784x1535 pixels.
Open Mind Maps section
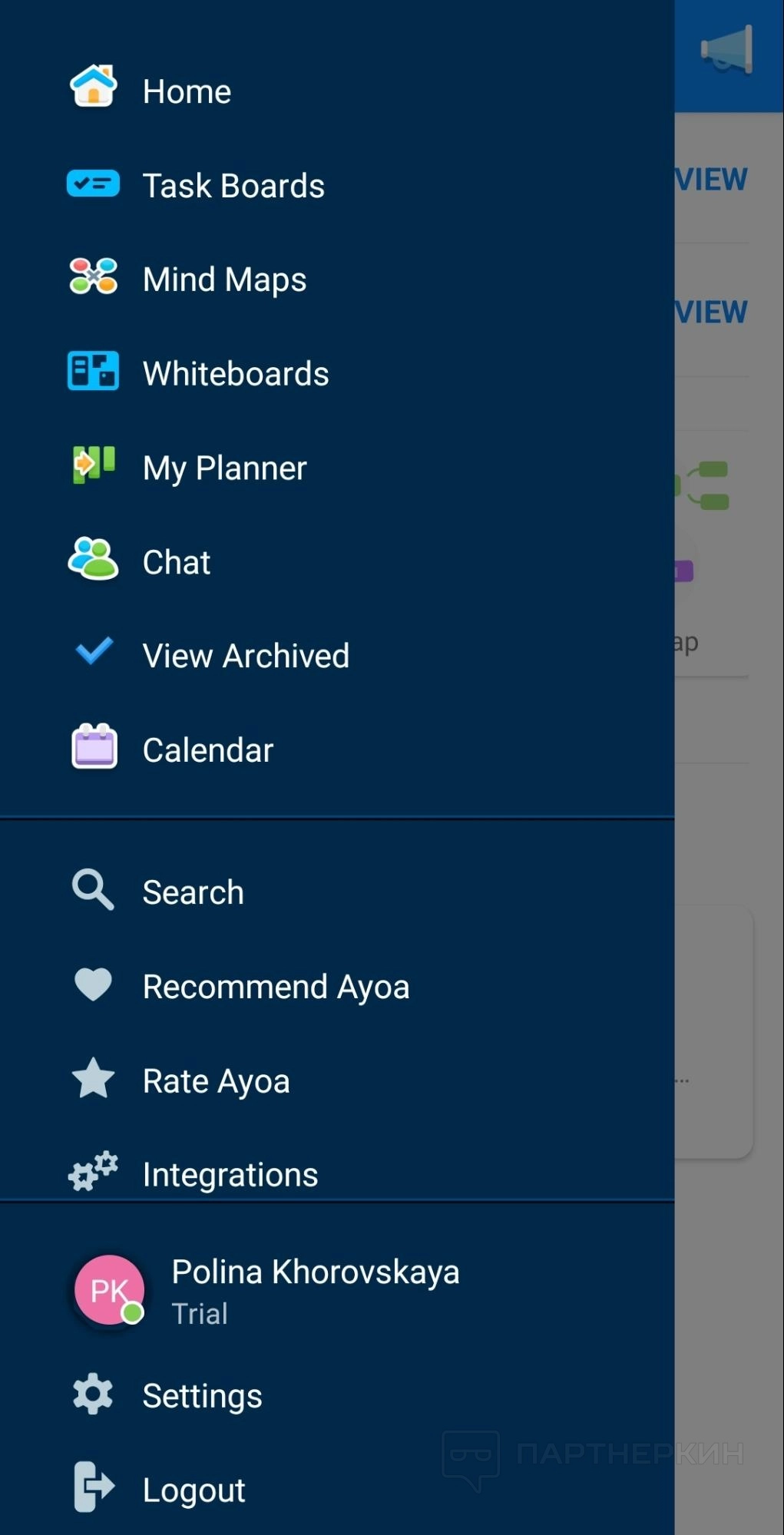[224, 280]
